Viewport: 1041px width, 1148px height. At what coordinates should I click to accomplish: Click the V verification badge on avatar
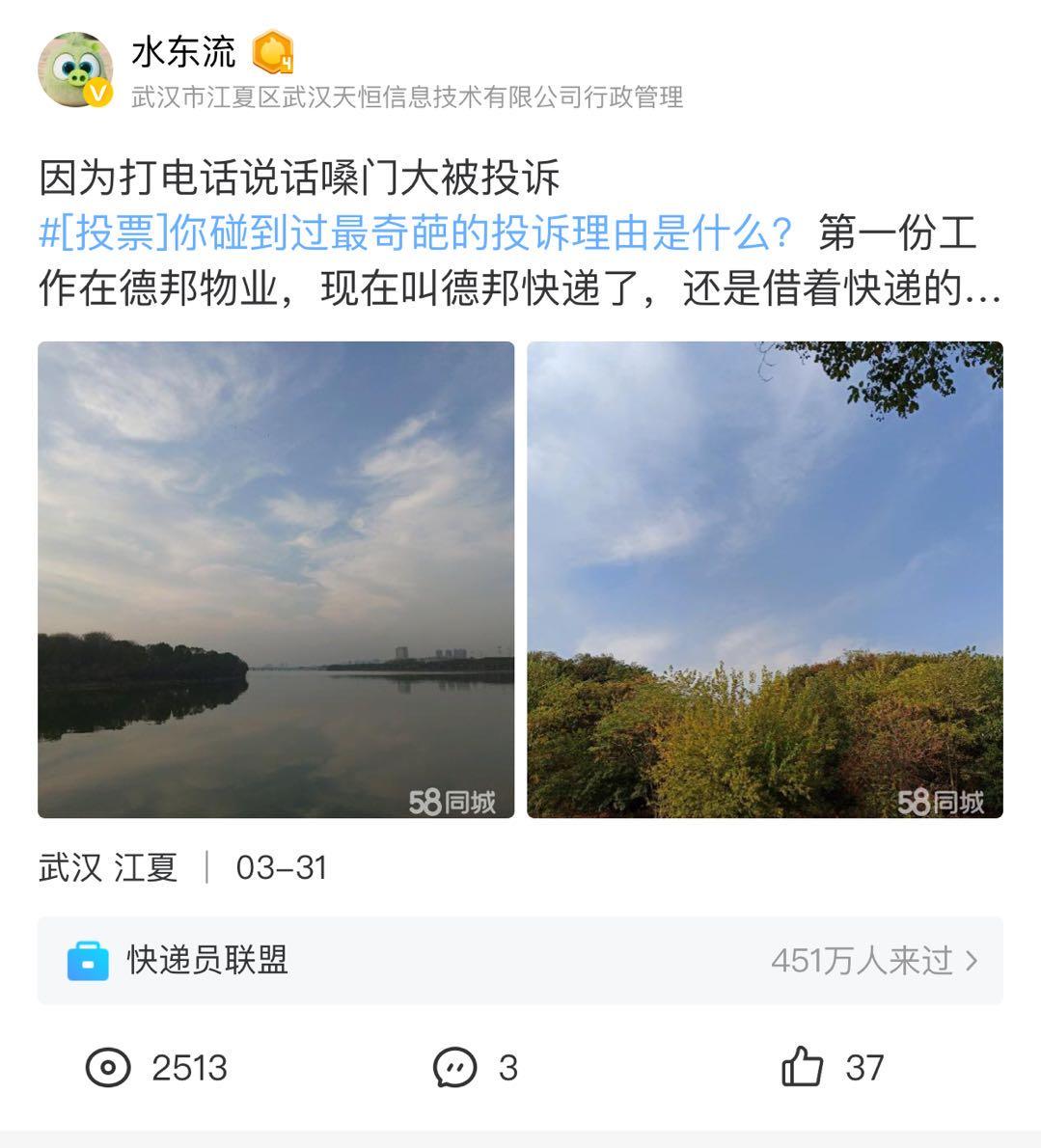pyautogui.click(x=96, y=94)
